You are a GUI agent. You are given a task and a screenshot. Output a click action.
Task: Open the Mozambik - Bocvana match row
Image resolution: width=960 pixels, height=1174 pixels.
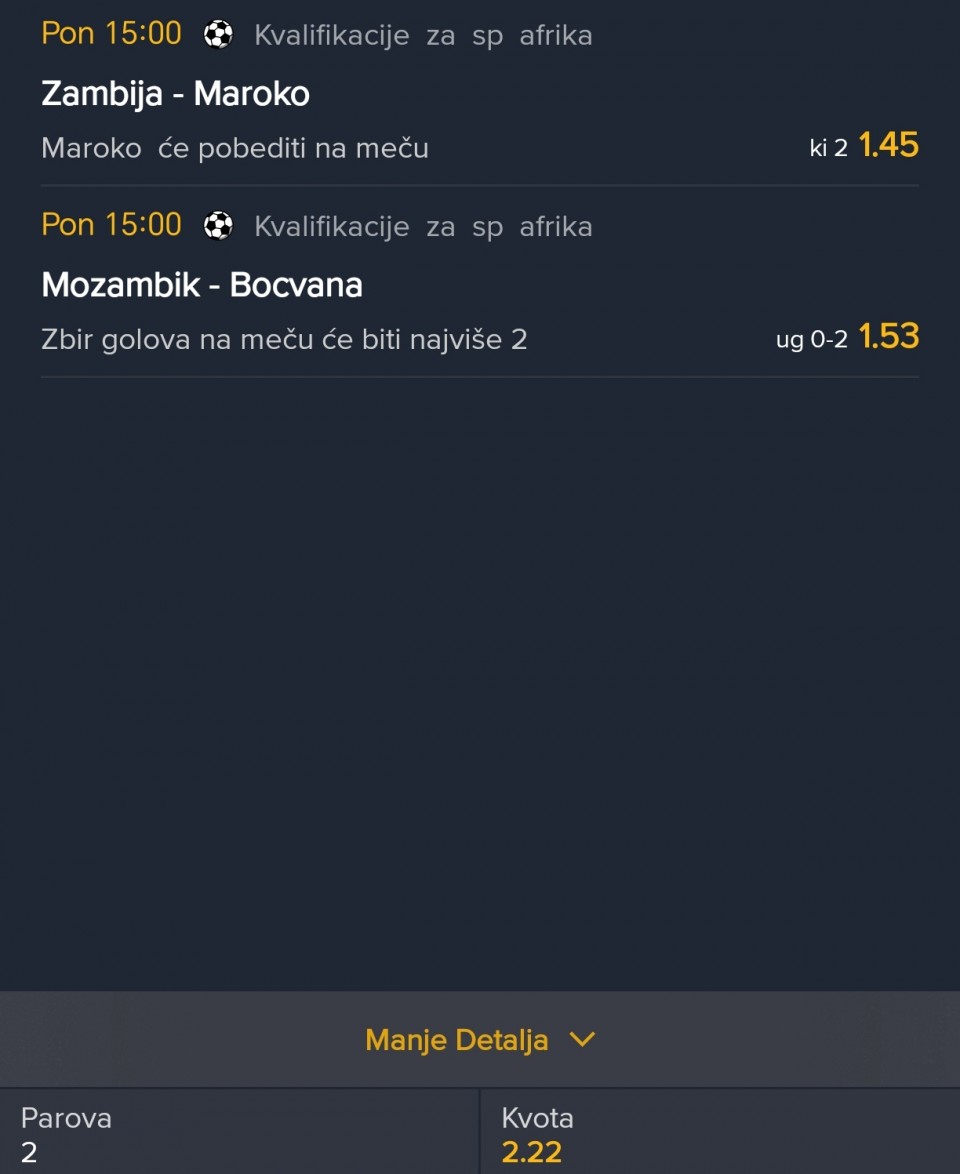(202, 286)
